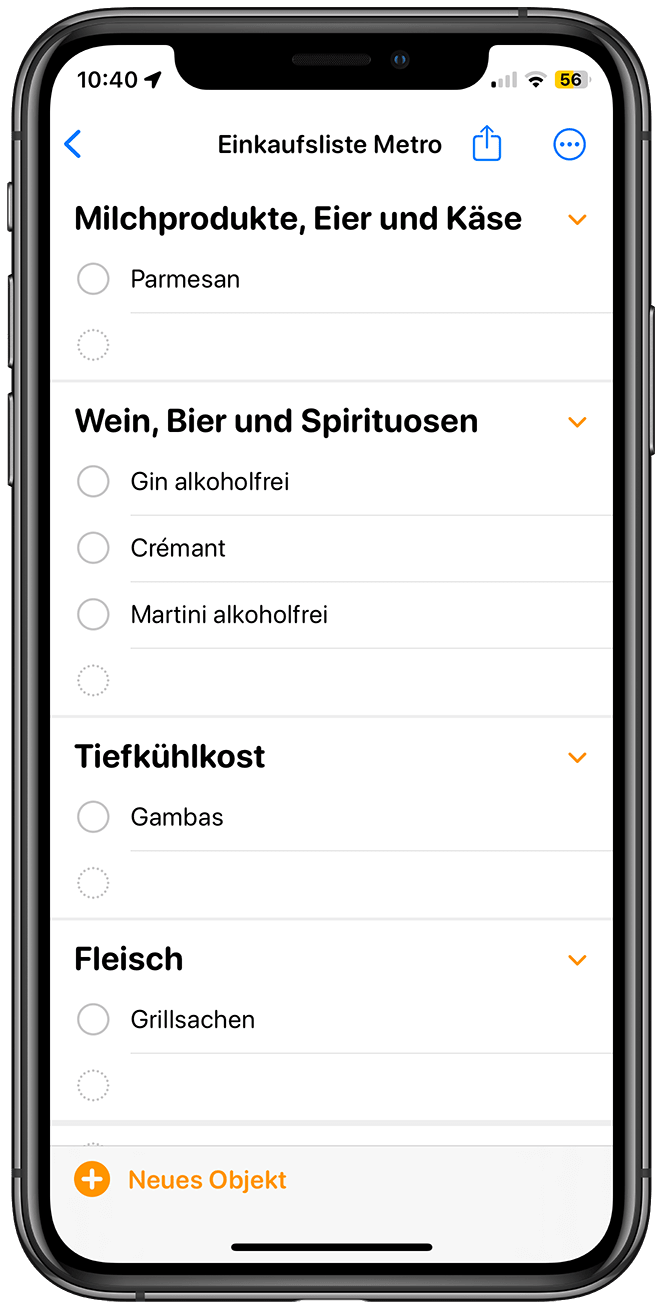The width and height of the screenshot is (663, 1308).
Task: Mark Crémant as done
Action: pos(93,548)
